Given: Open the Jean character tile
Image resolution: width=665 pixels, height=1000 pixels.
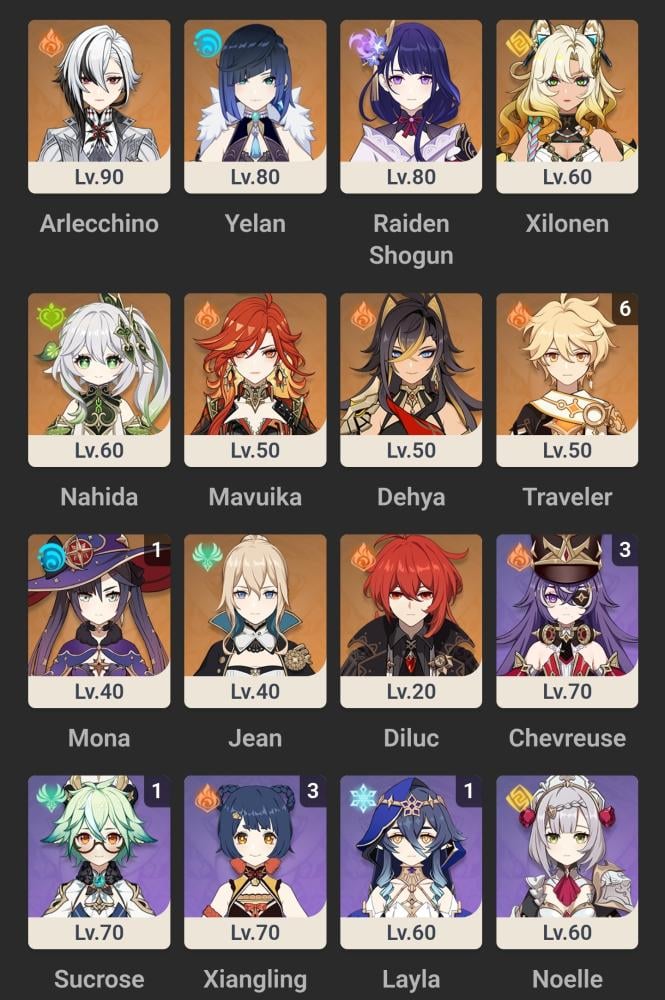Looking at the screenshot, I should tap(255, 621).
